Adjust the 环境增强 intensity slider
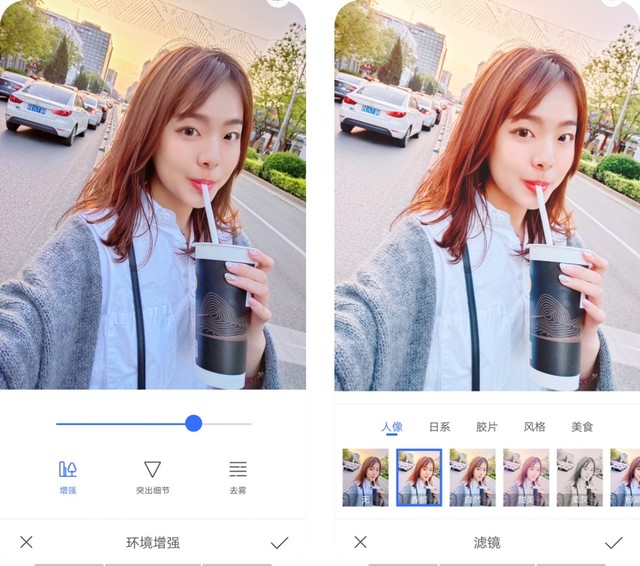The image size is (640, 566). [x=194, y=424]
